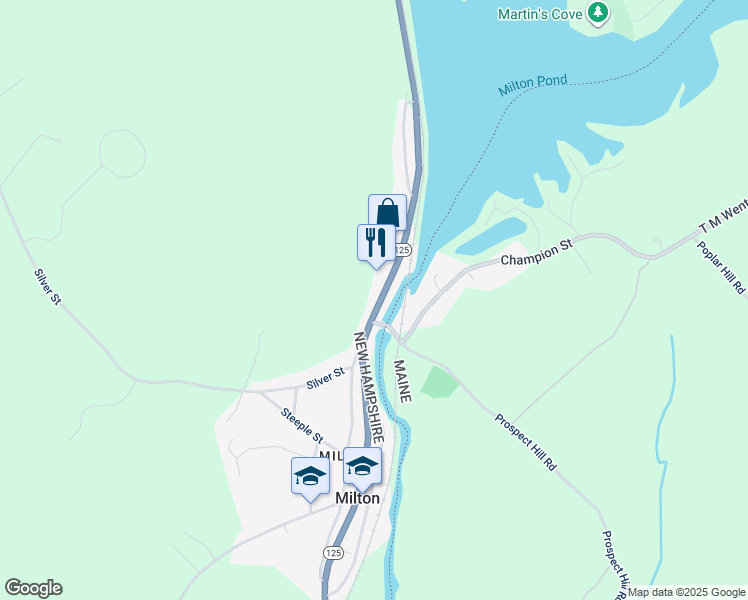The height and width of the screenshot is (600, 748).
Task: Select the left school pin near Milton
Action: click(310, 475)
